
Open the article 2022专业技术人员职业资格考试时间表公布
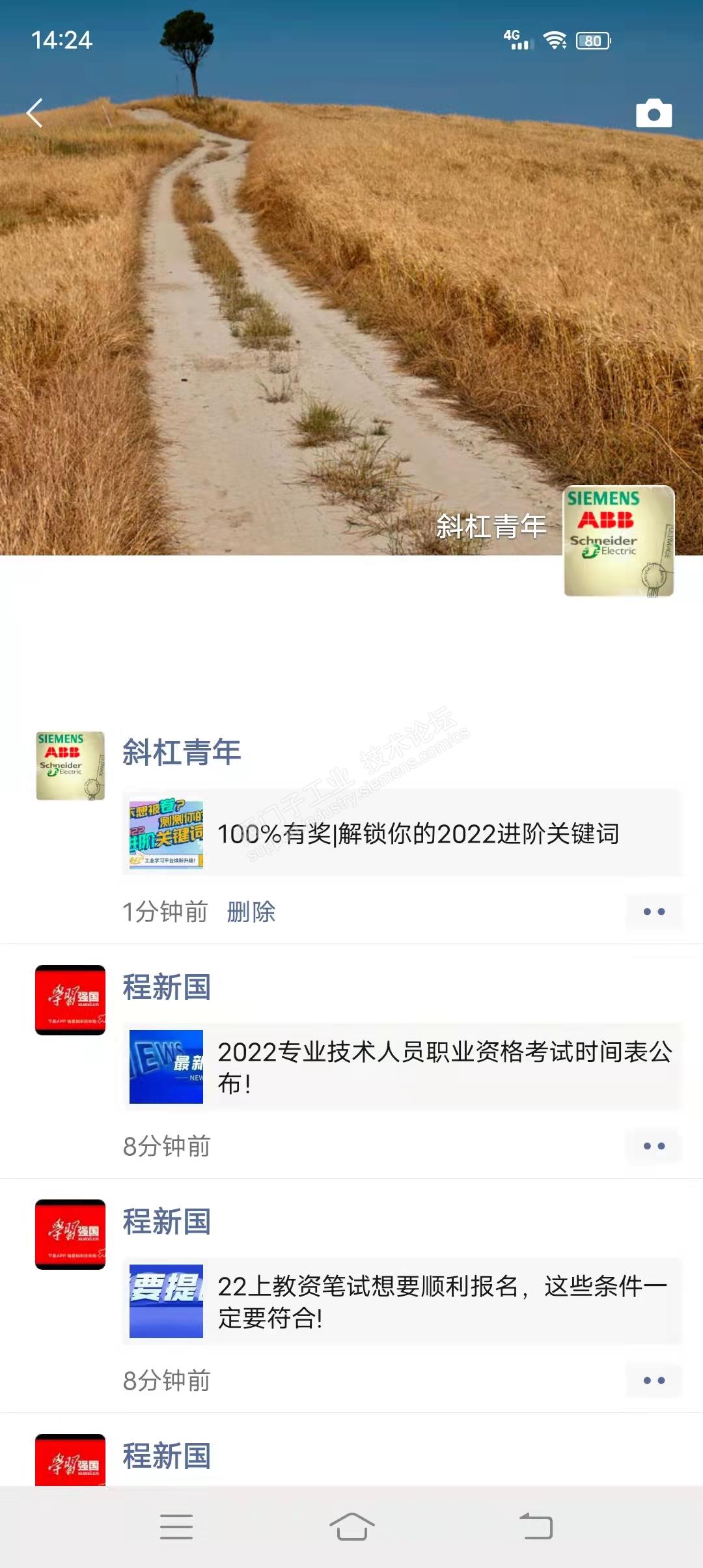click(402, 1067)
